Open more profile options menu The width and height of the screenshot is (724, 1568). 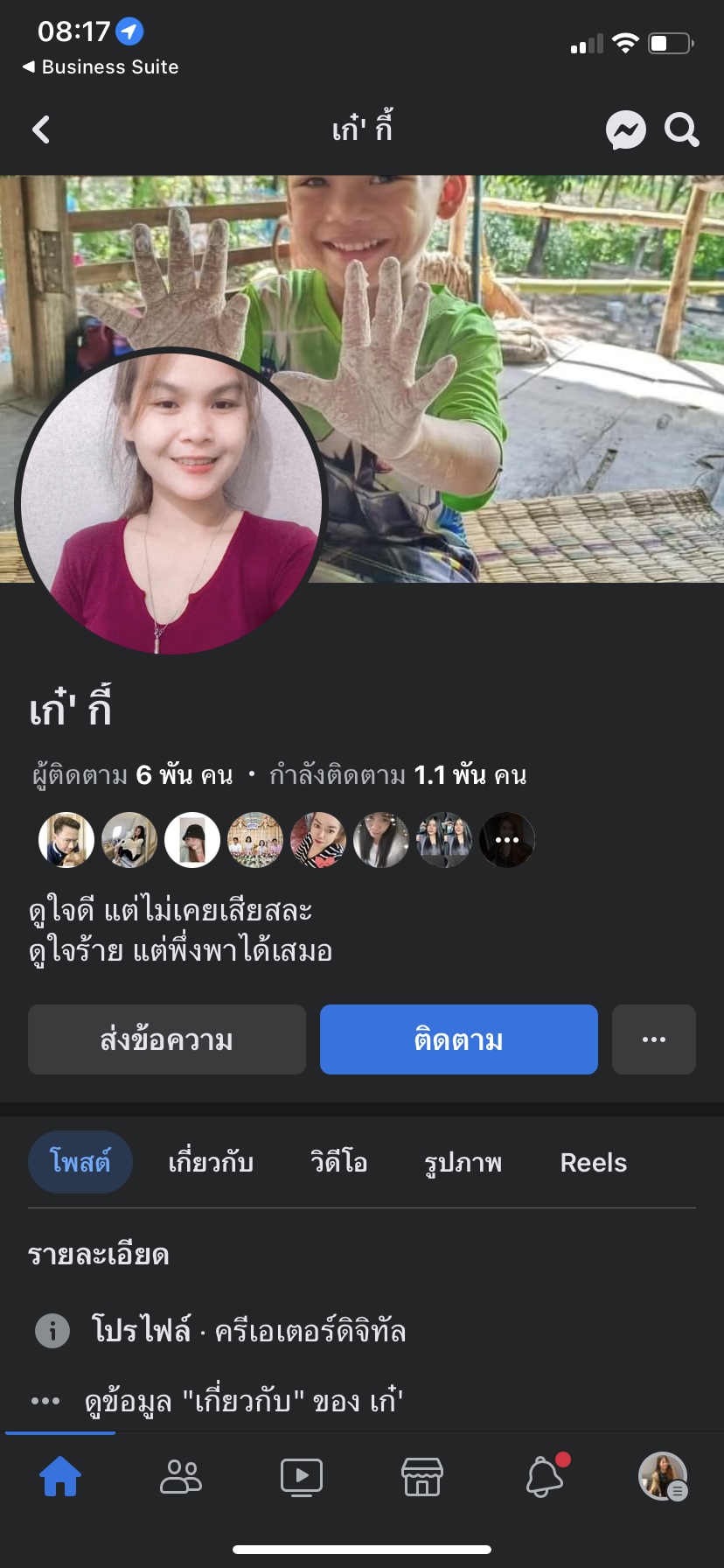pyautogui.click(x=654, y=1039)
